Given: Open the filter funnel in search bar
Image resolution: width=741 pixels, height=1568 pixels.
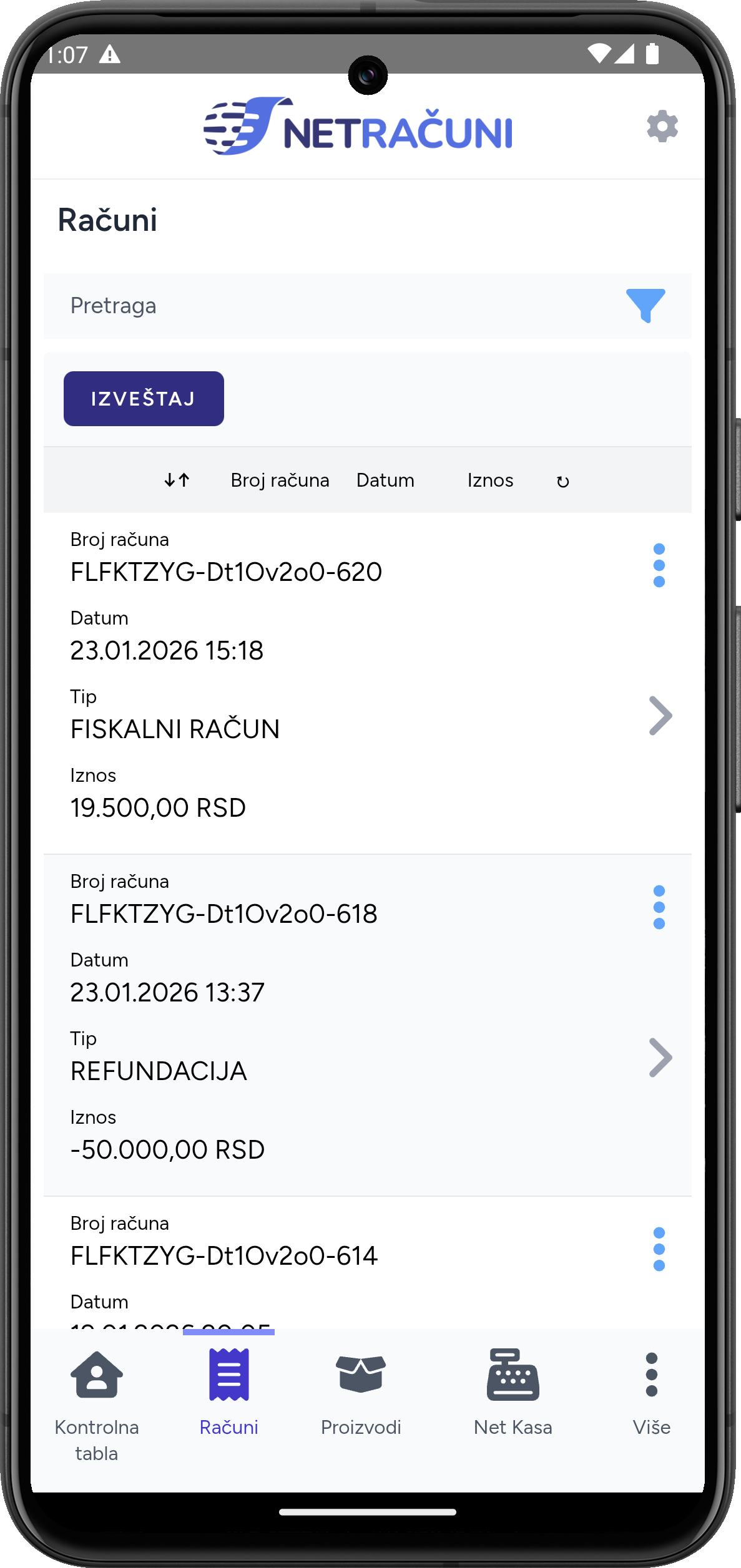Looking at the screenshot, I should click(646, 306).
